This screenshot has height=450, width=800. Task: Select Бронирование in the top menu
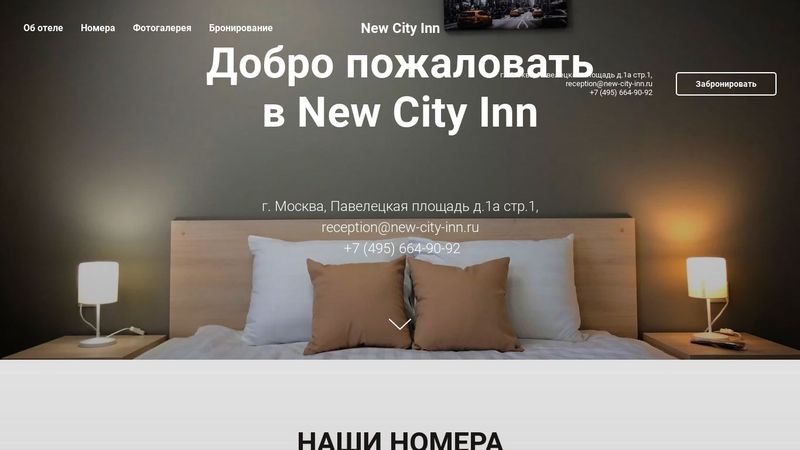point(240,28)
